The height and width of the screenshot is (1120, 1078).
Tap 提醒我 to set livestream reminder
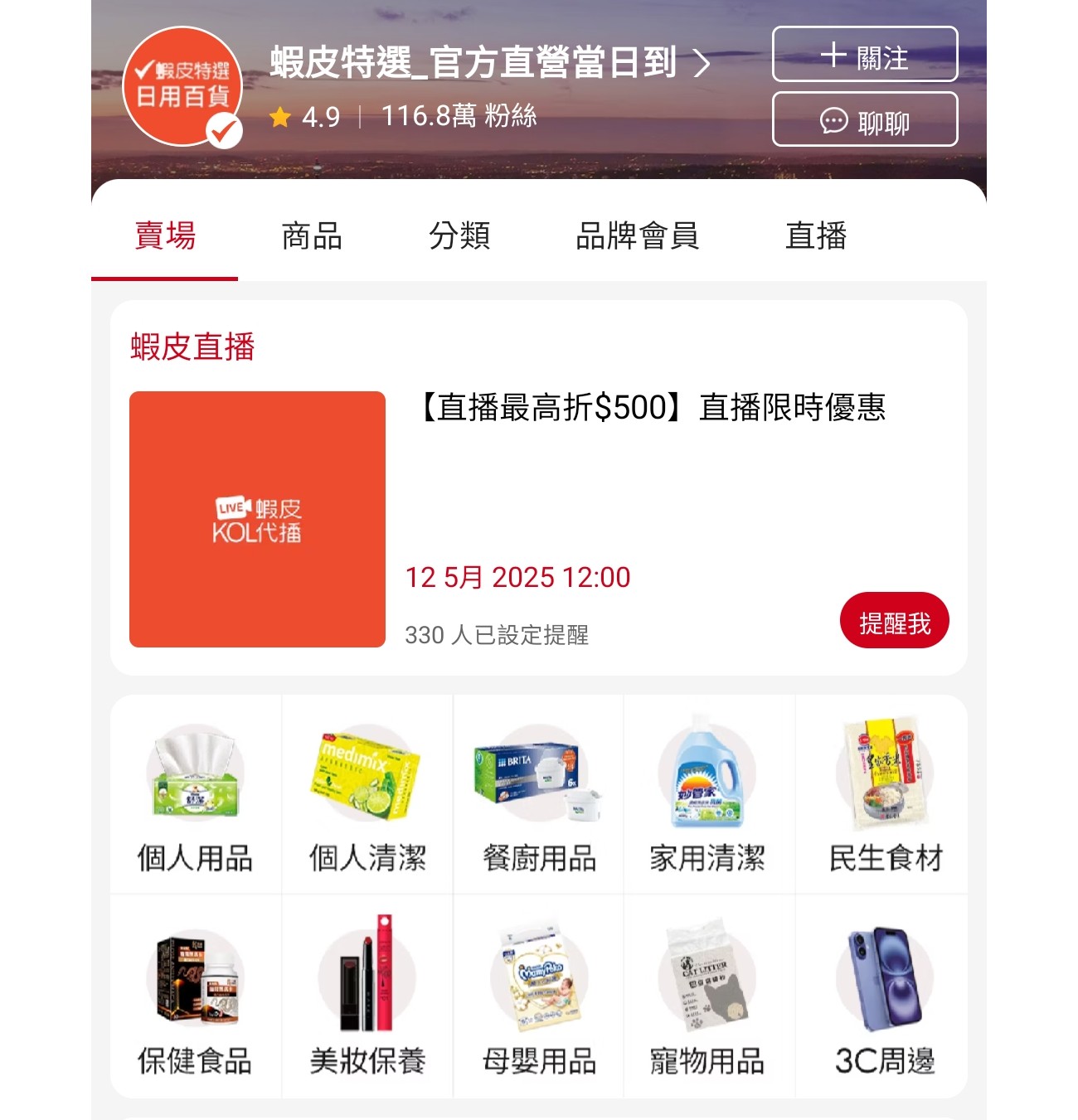[894, 621]
